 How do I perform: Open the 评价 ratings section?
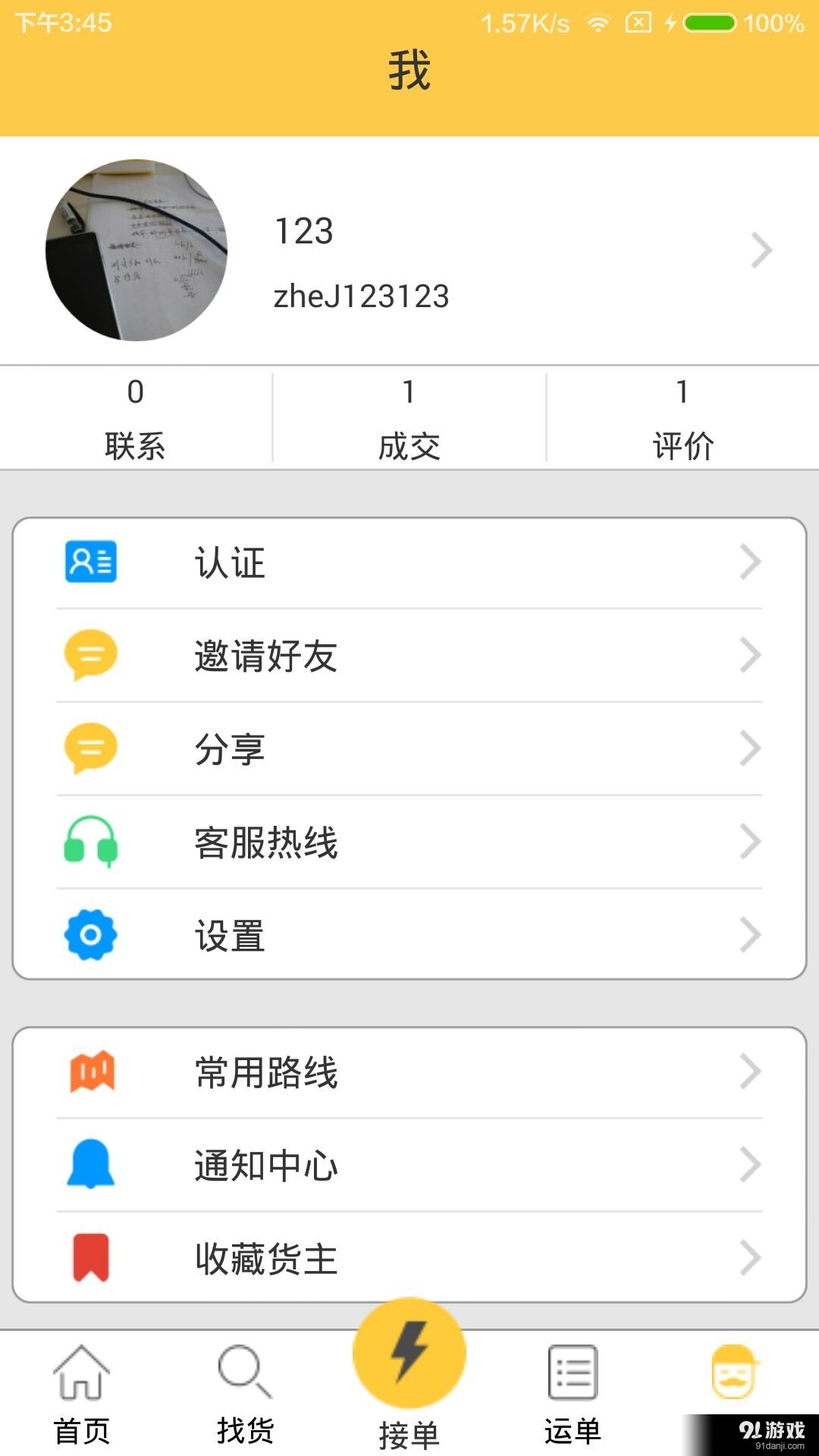[681, 417]
